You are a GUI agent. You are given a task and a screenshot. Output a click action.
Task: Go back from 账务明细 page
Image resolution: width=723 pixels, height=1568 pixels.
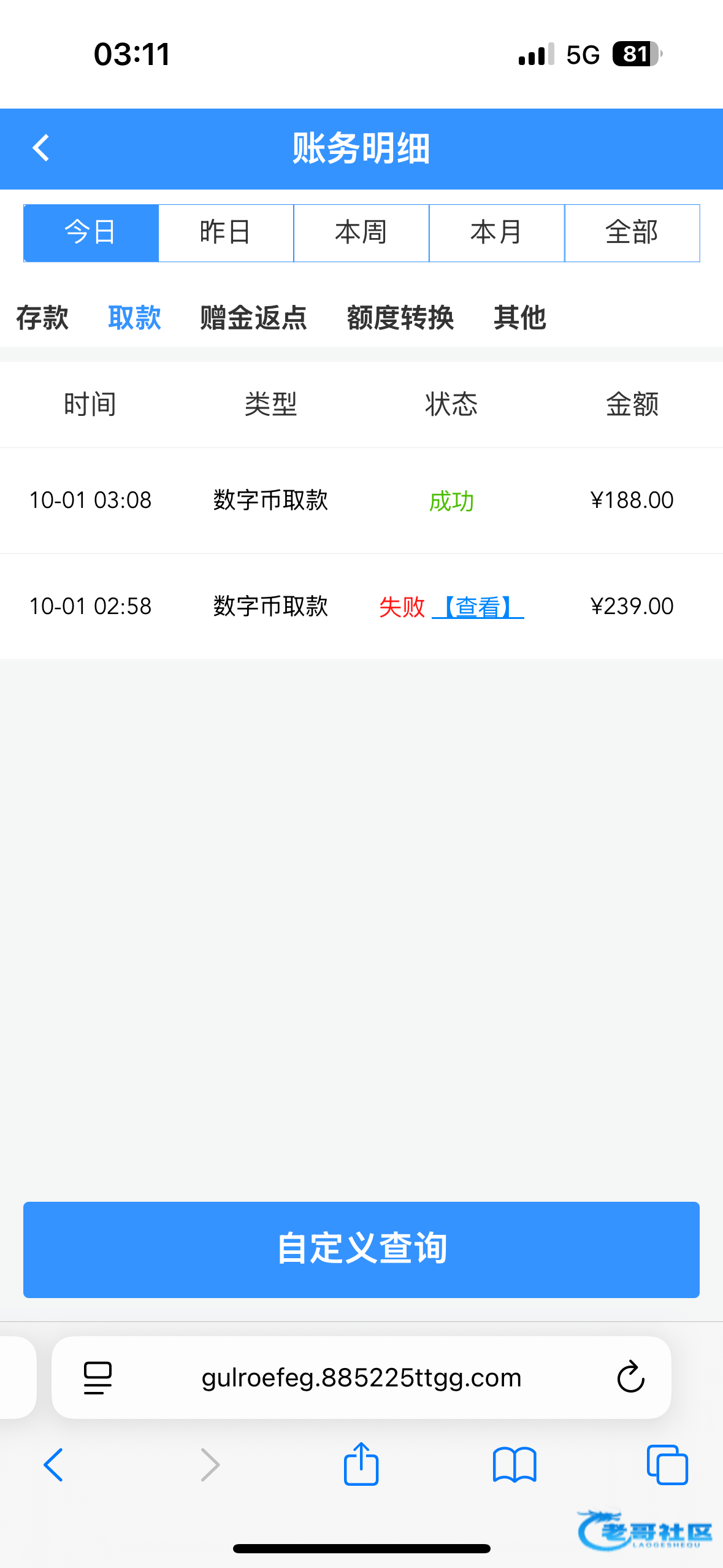(x=40, y=148)
